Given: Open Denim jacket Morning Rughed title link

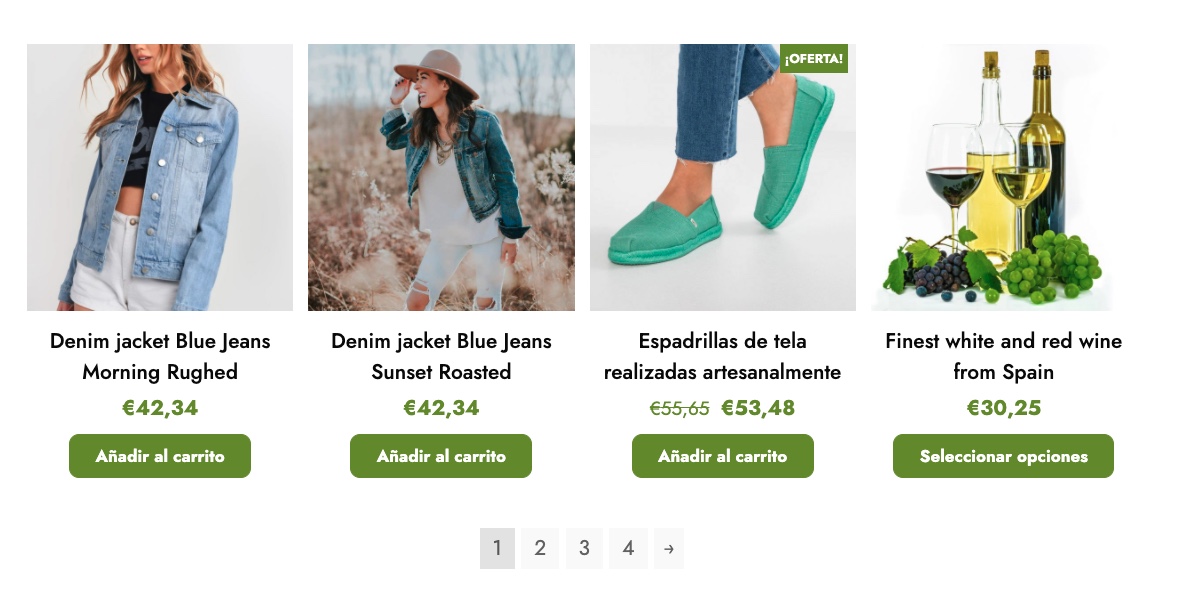Looking at the screenshot, I should tap(160, 356).
